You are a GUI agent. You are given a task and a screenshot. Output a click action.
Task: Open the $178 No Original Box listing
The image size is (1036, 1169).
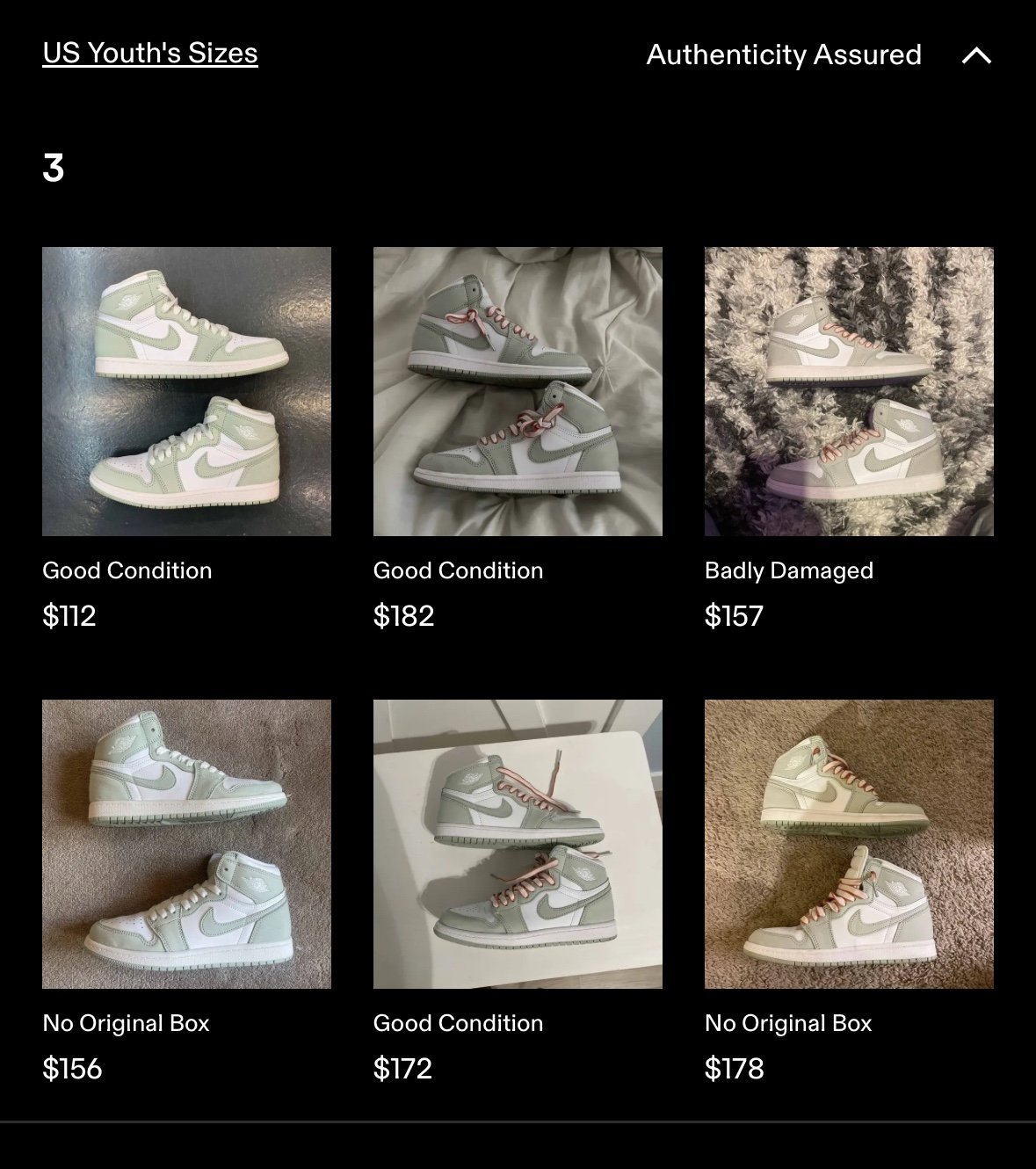[x=849, y=844]
